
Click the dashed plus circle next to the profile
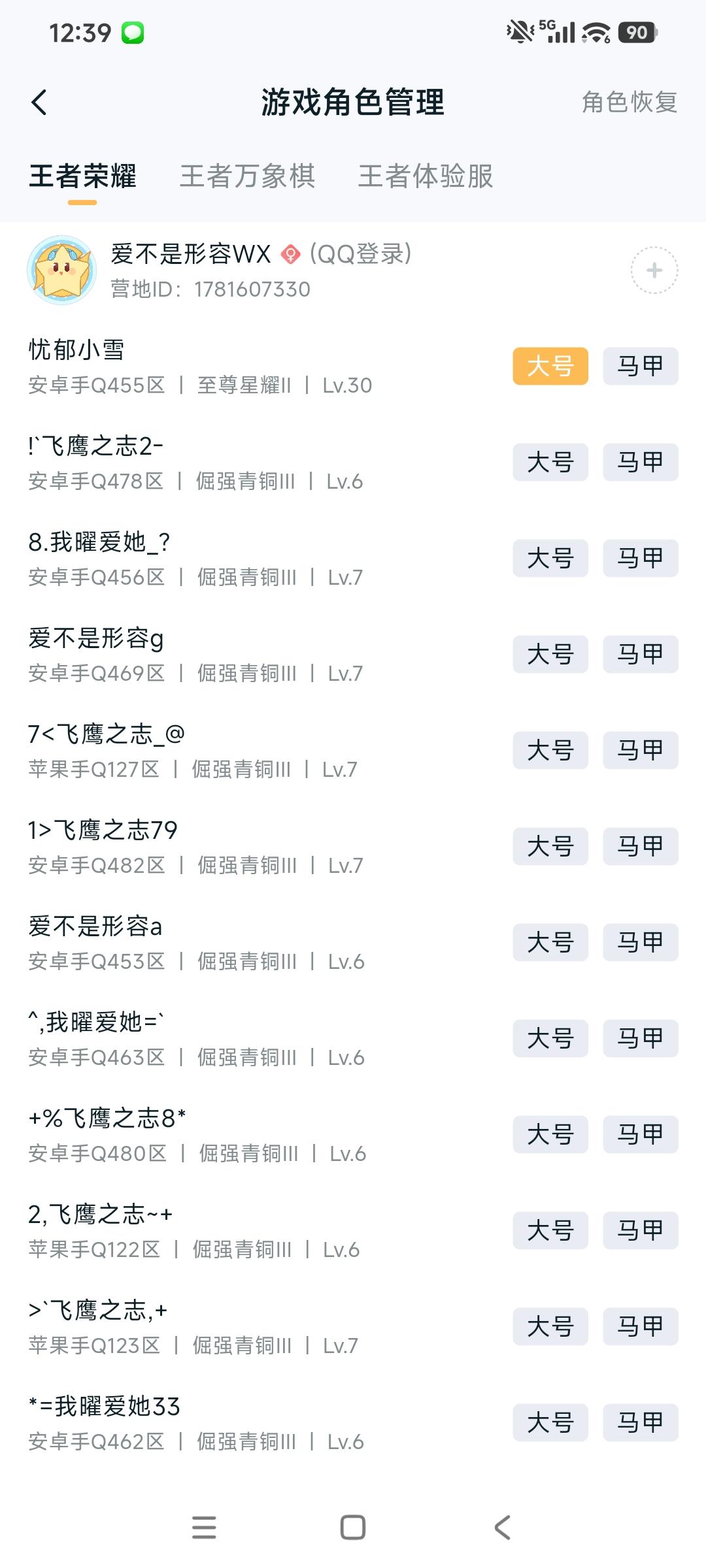653,271
